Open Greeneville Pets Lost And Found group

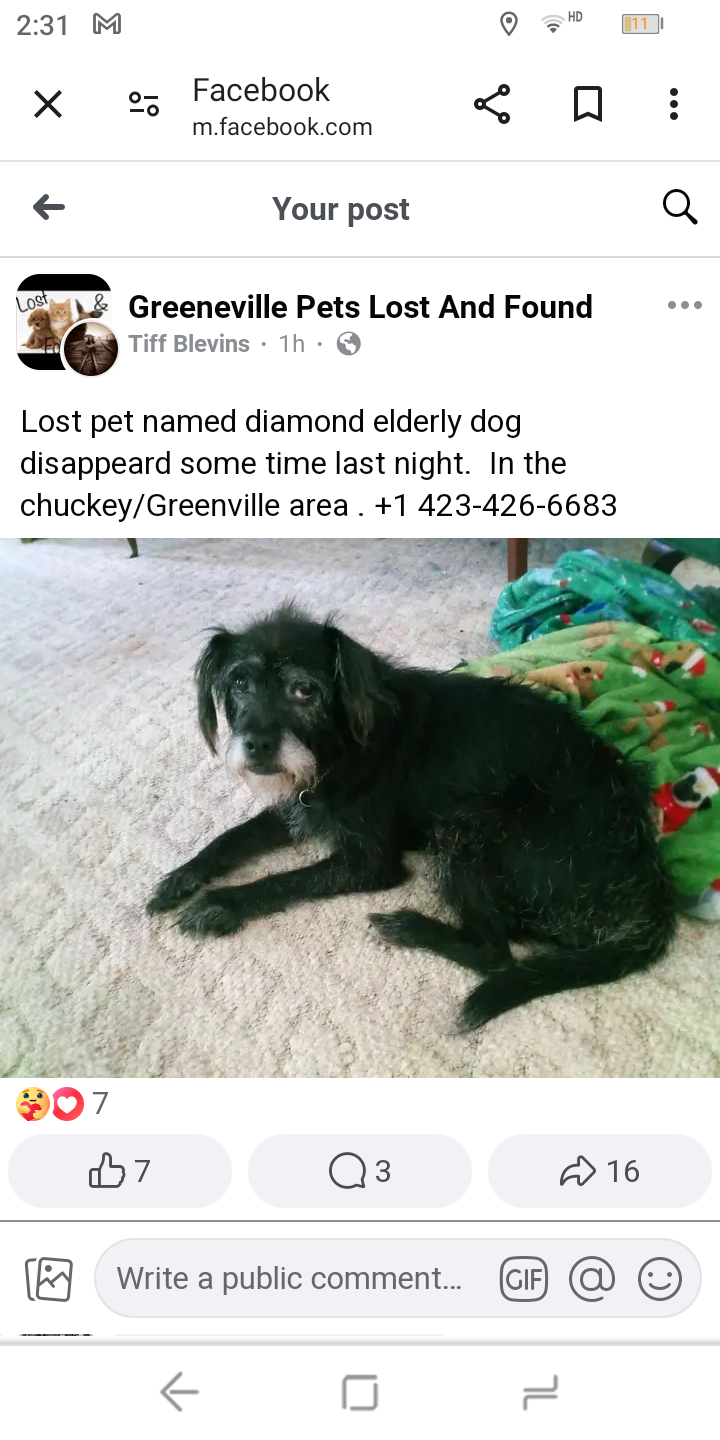point(360,307)
